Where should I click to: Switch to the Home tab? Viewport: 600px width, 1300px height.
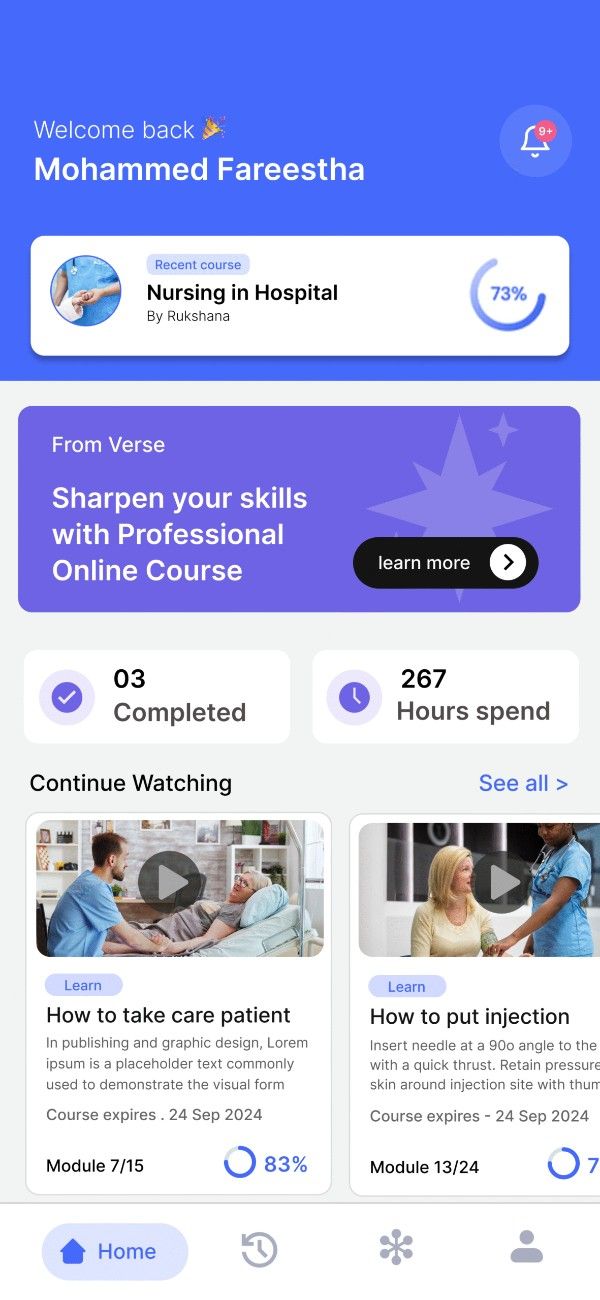[114, 1251]
